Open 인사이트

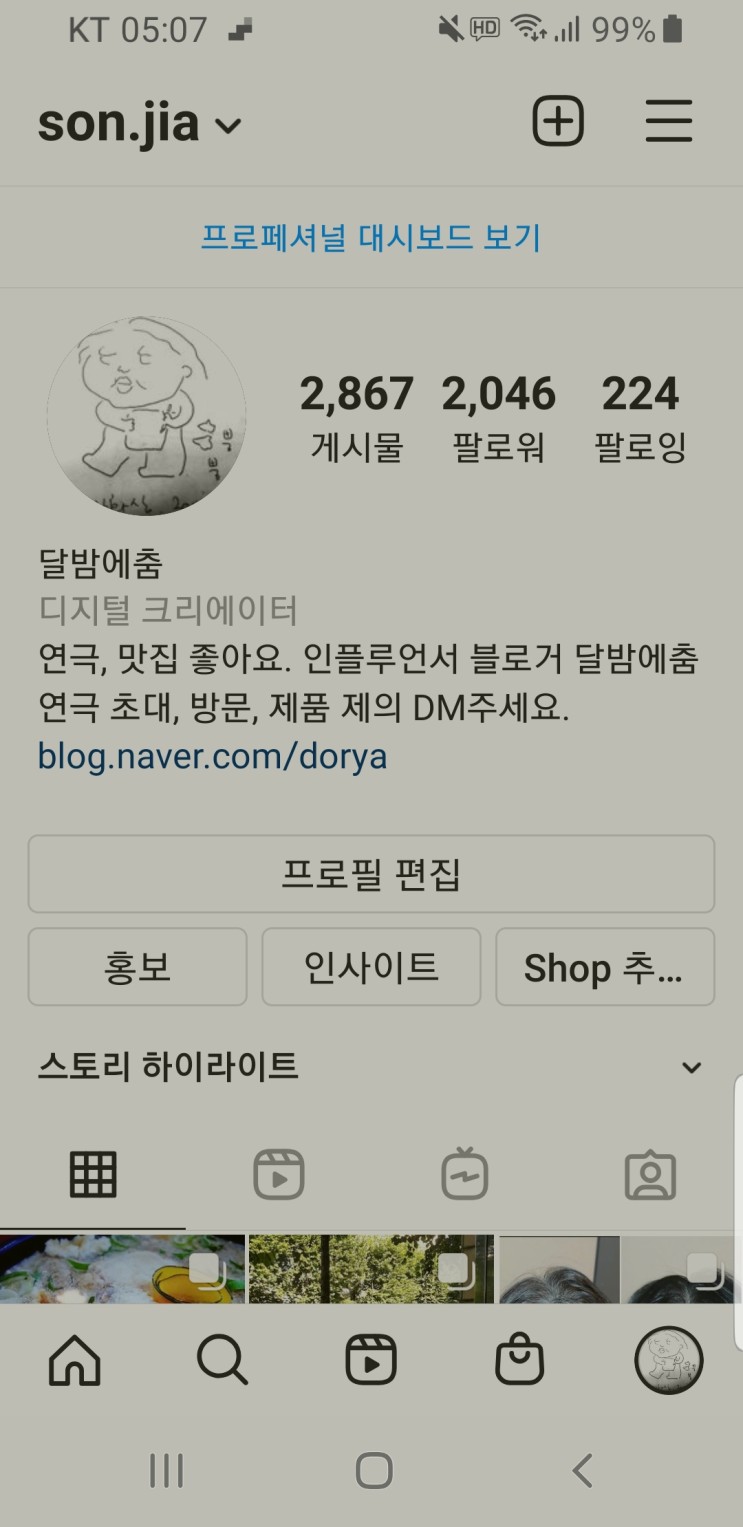pyautogui.click(x=371, y=967)
